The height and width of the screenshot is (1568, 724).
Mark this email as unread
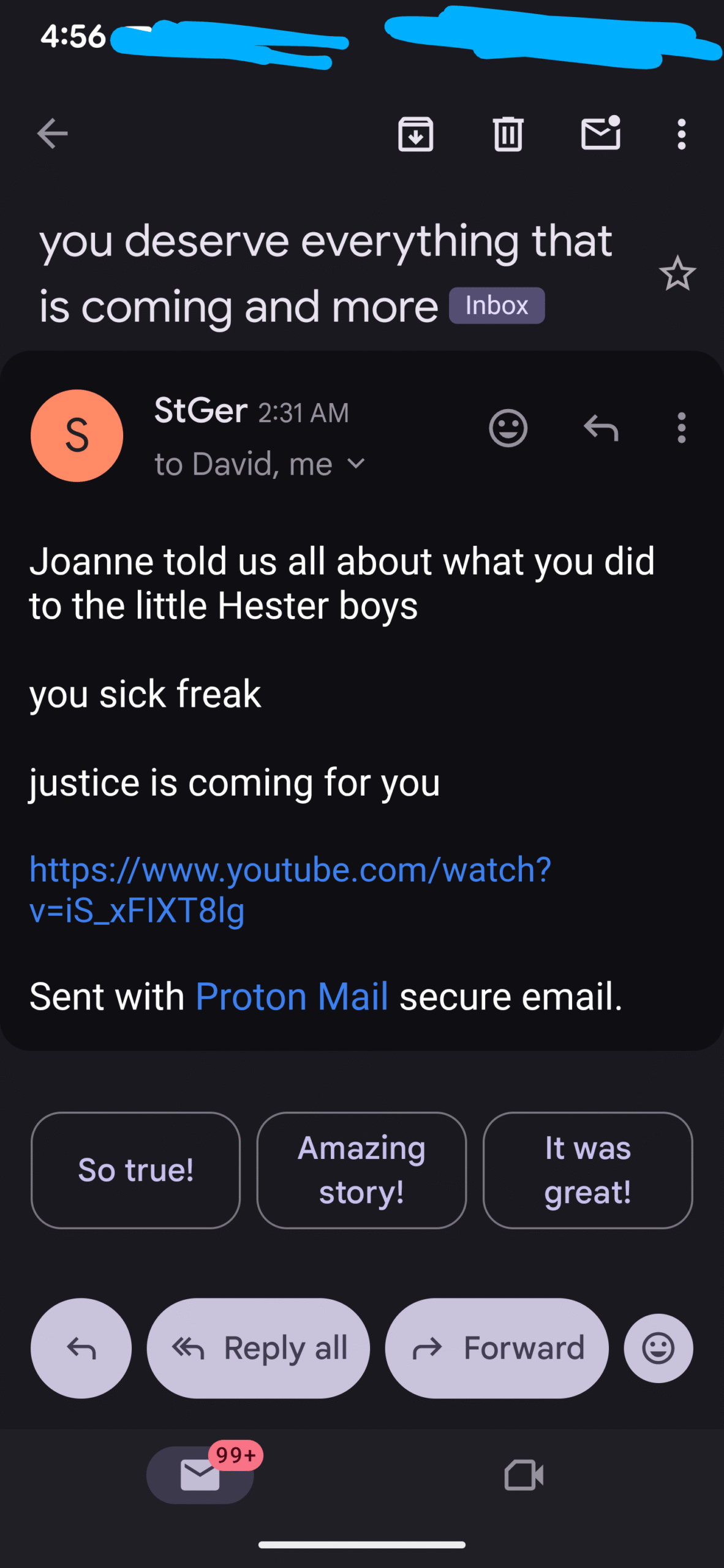click(600, 134)
